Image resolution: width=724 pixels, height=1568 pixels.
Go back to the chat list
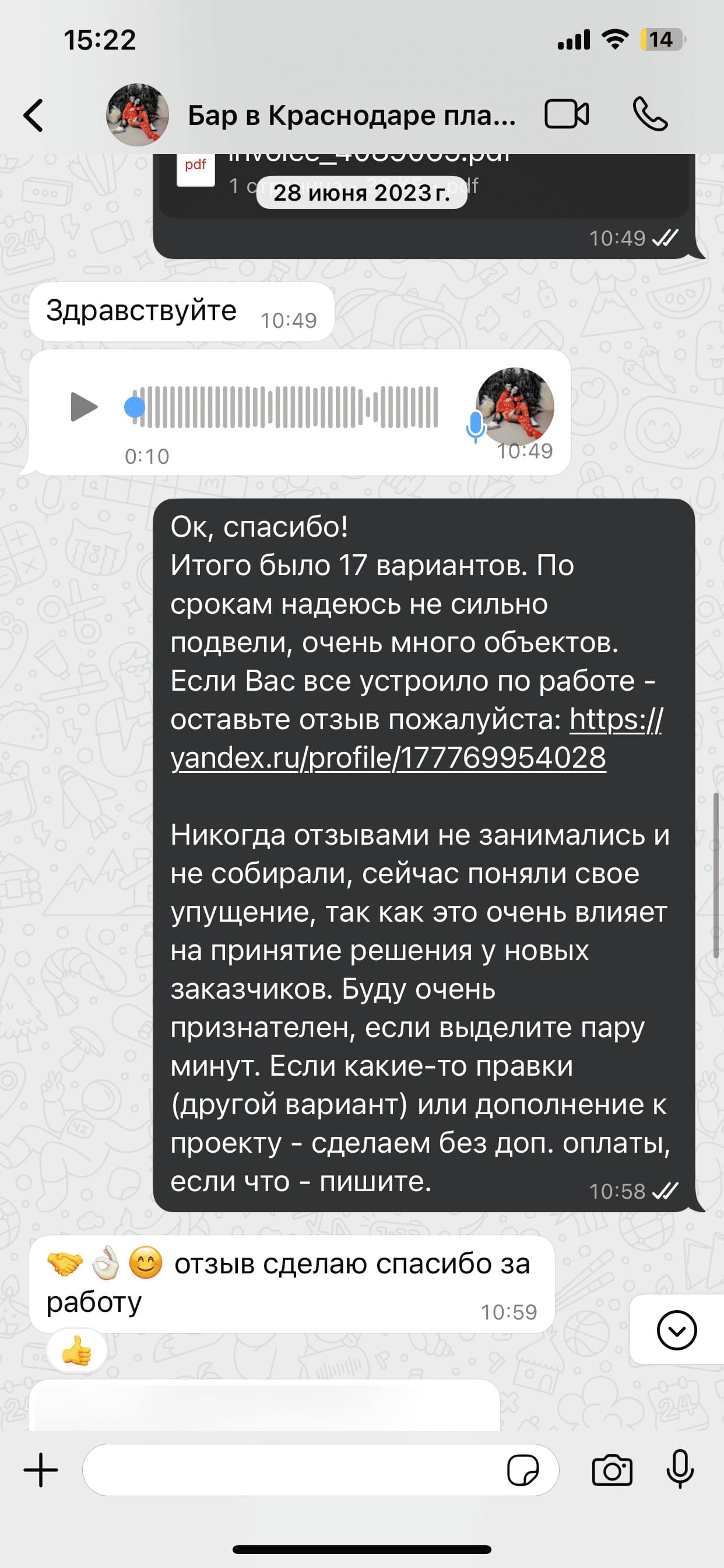click(x=34, y=115)
